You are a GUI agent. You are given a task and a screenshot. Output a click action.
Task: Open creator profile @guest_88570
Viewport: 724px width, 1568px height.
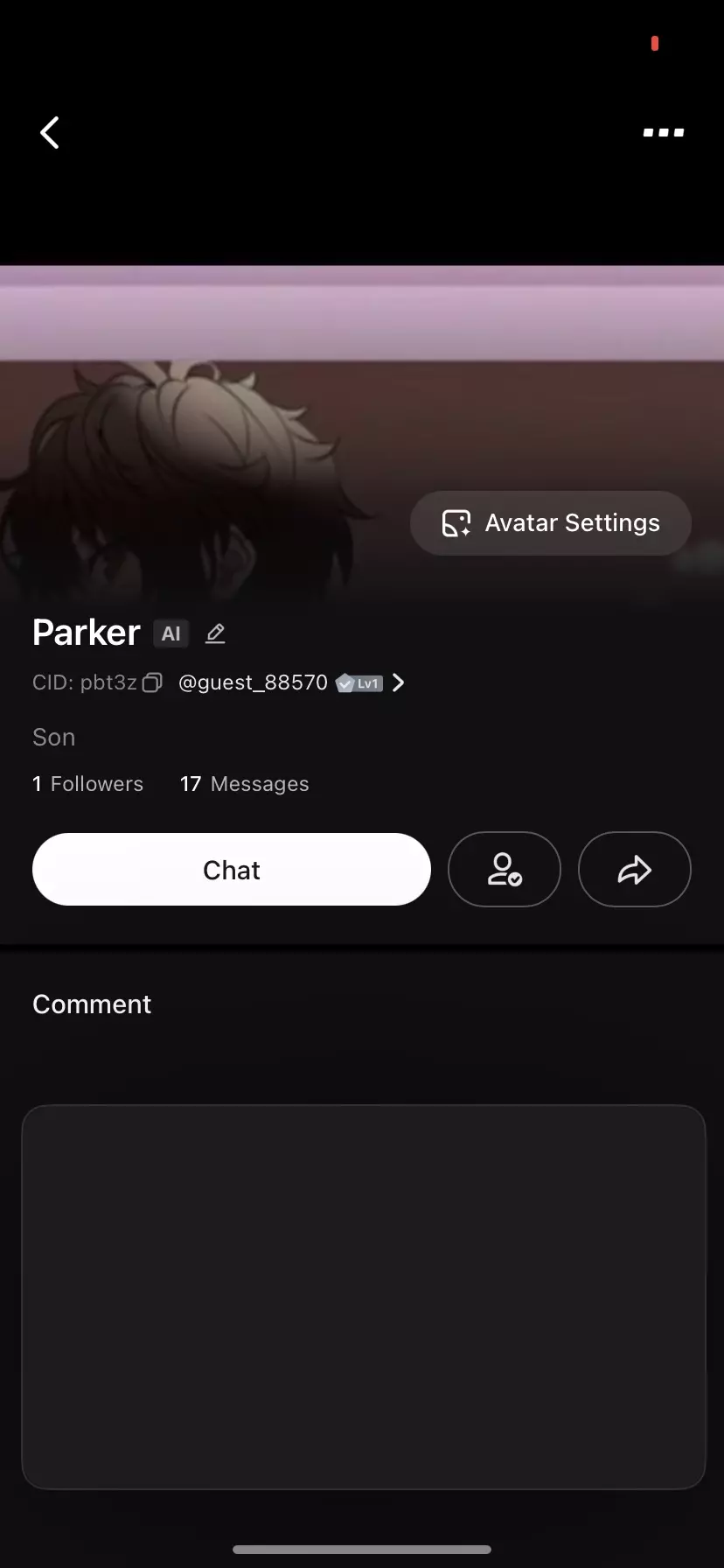(x=254, y=682)
